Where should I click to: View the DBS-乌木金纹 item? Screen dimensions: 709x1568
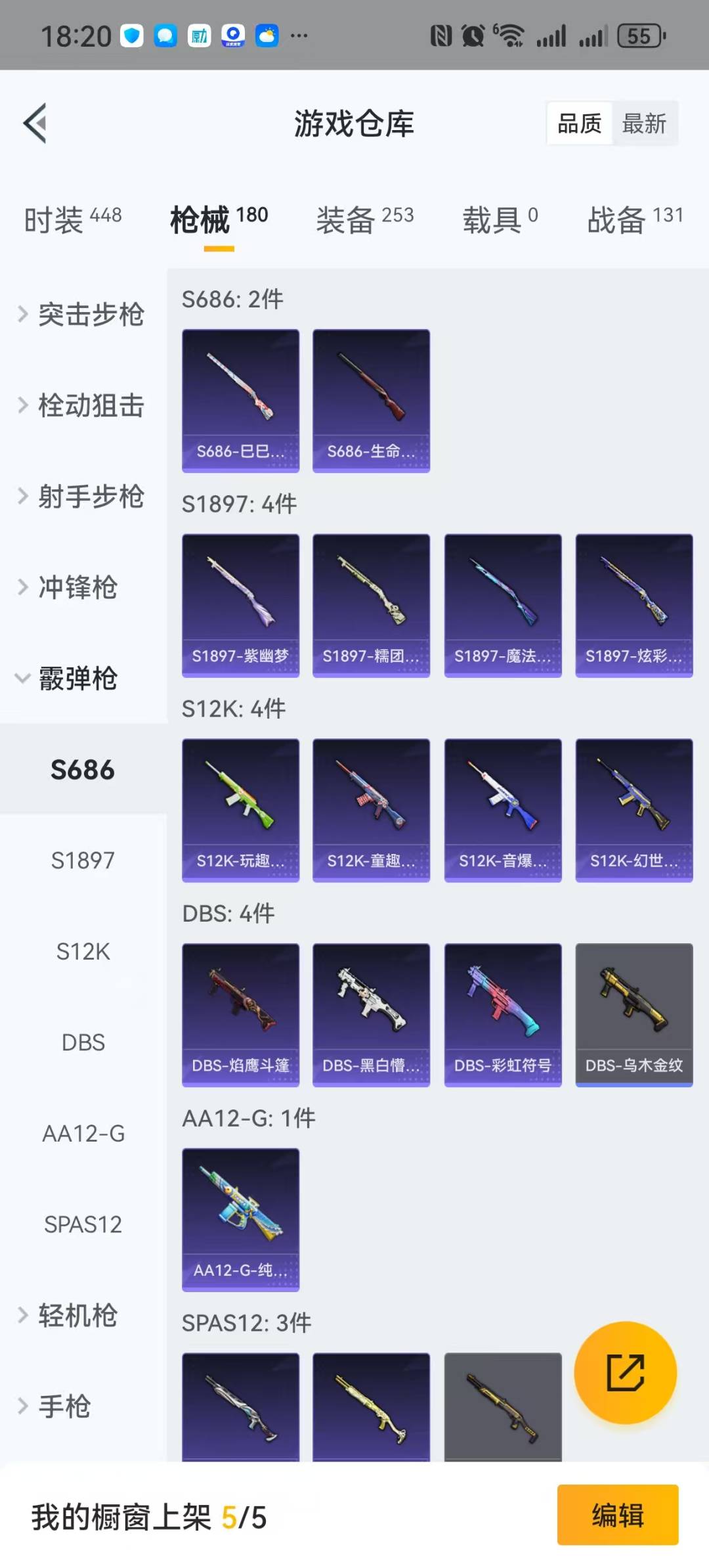pos(634,1016)
